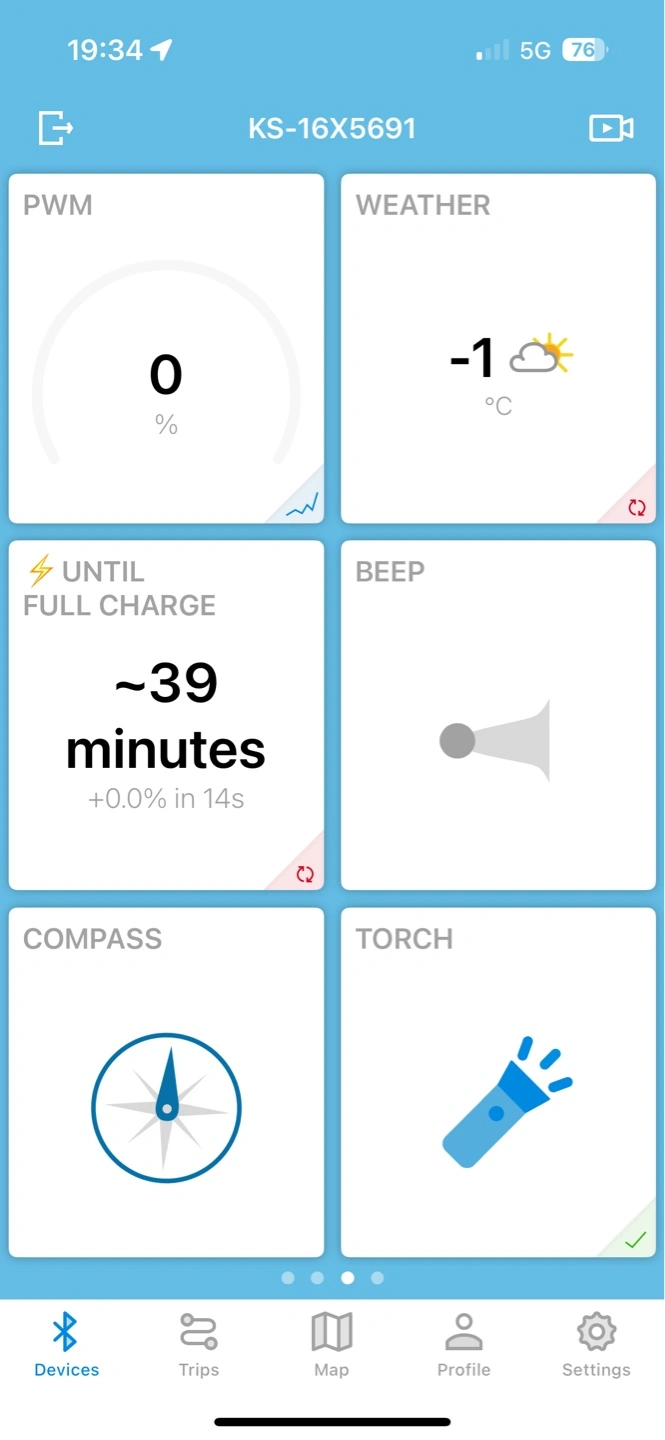Switch to the Devices tab

(x=66, y=1346)
